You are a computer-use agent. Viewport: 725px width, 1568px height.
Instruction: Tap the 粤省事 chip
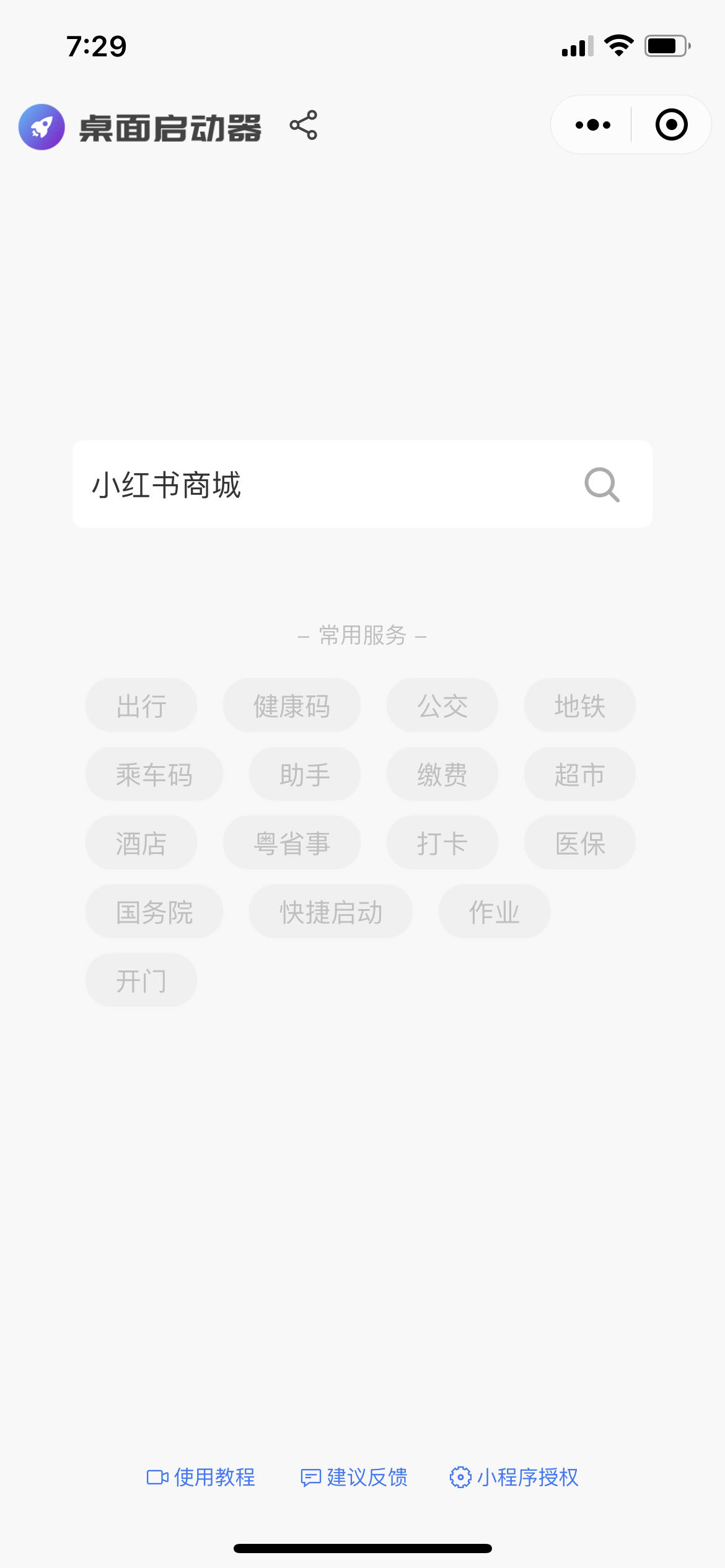point(291,843)
